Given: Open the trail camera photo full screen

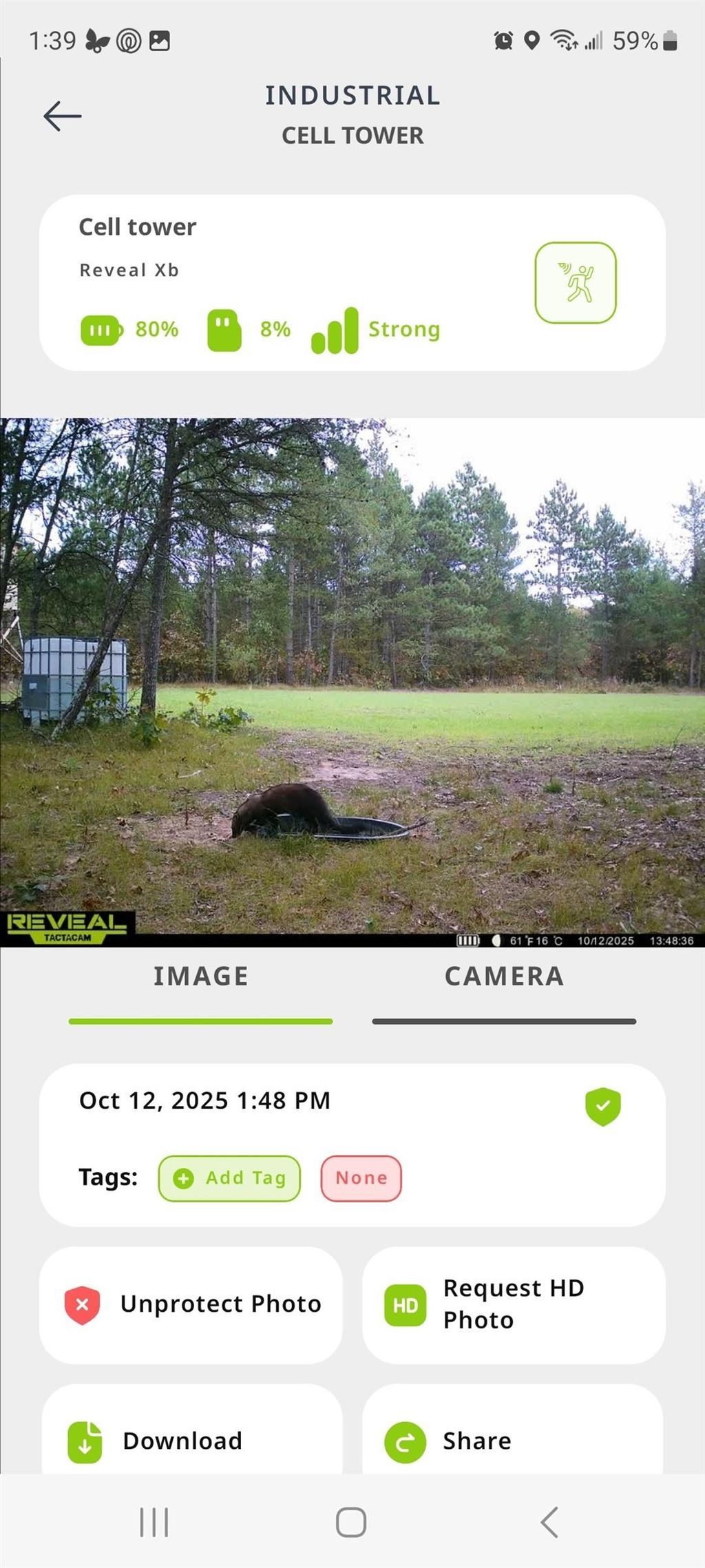Looking at the screenshot, I should (x=352, y=682).
